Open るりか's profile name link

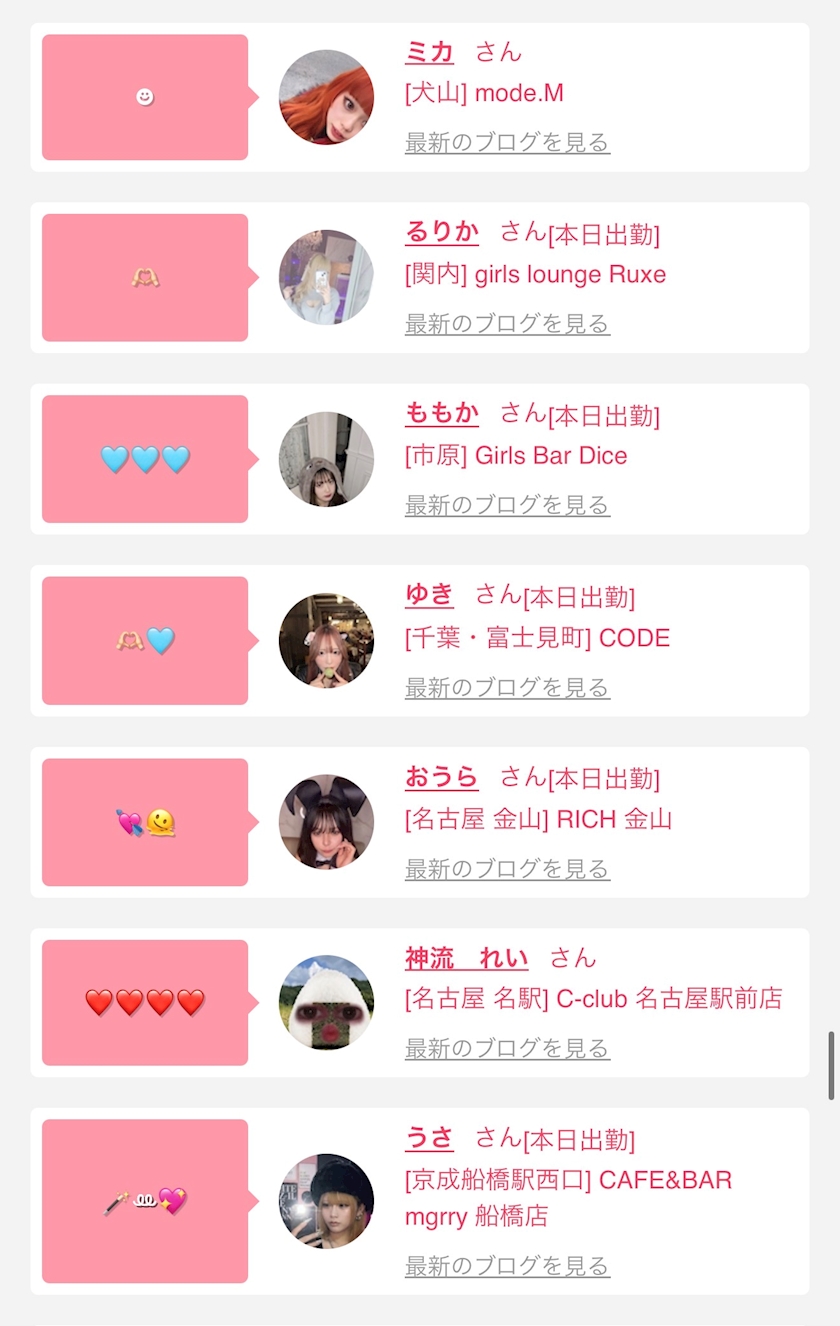coord(442,232)
